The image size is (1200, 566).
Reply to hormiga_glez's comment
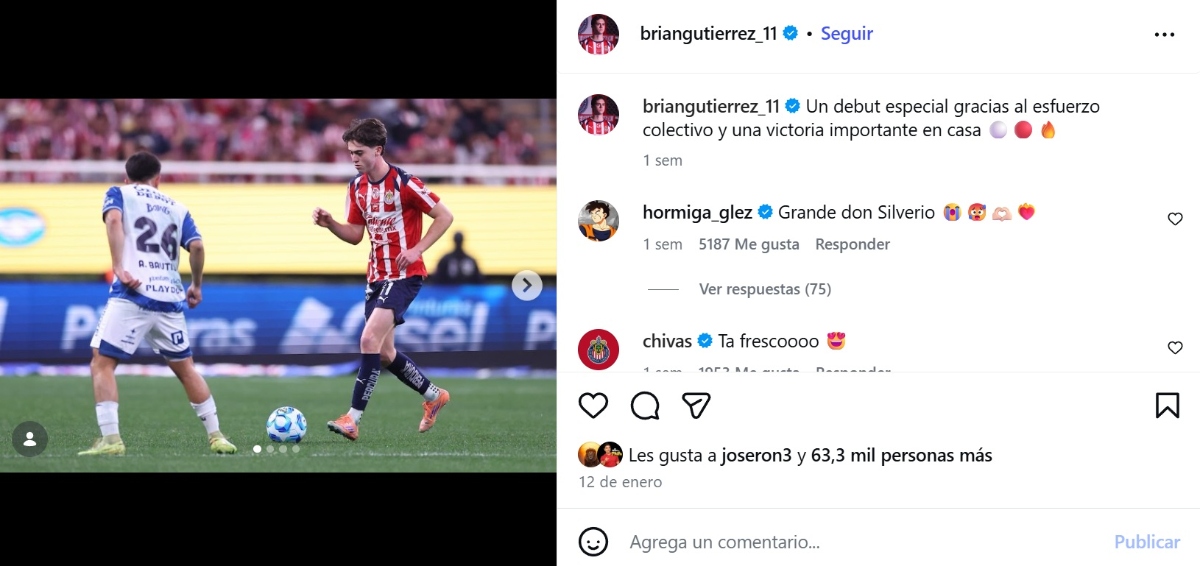coord(852,244)
